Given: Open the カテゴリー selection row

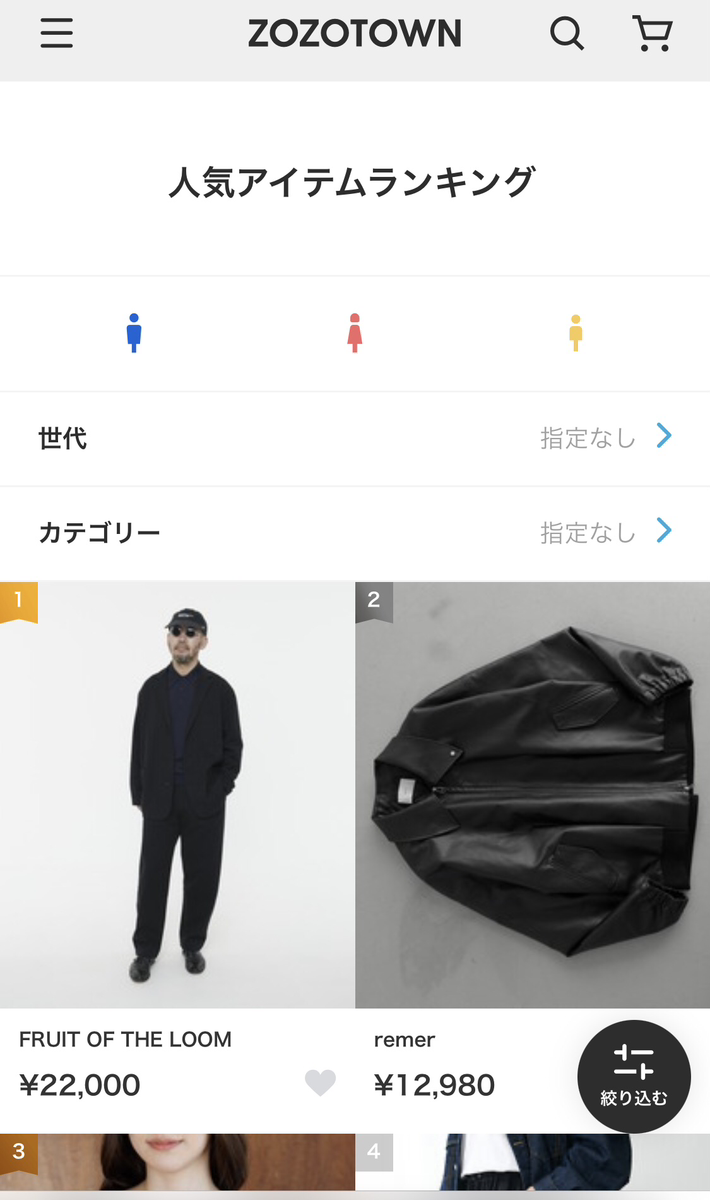Looking at the screenshot, I should [355, 532].
